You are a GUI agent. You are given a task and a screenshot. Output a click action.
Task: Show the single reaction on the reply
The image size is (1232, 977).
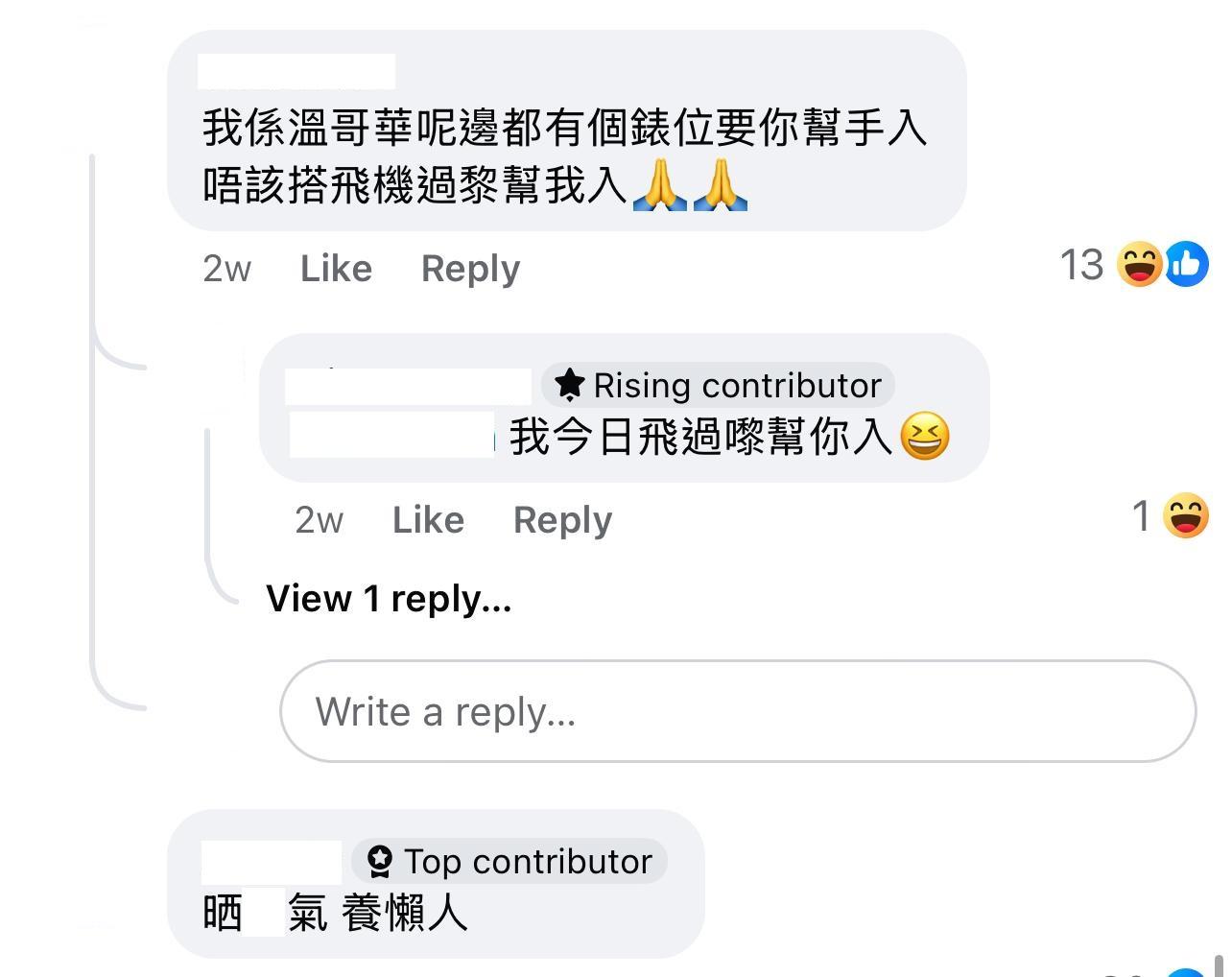point(1171,516)
